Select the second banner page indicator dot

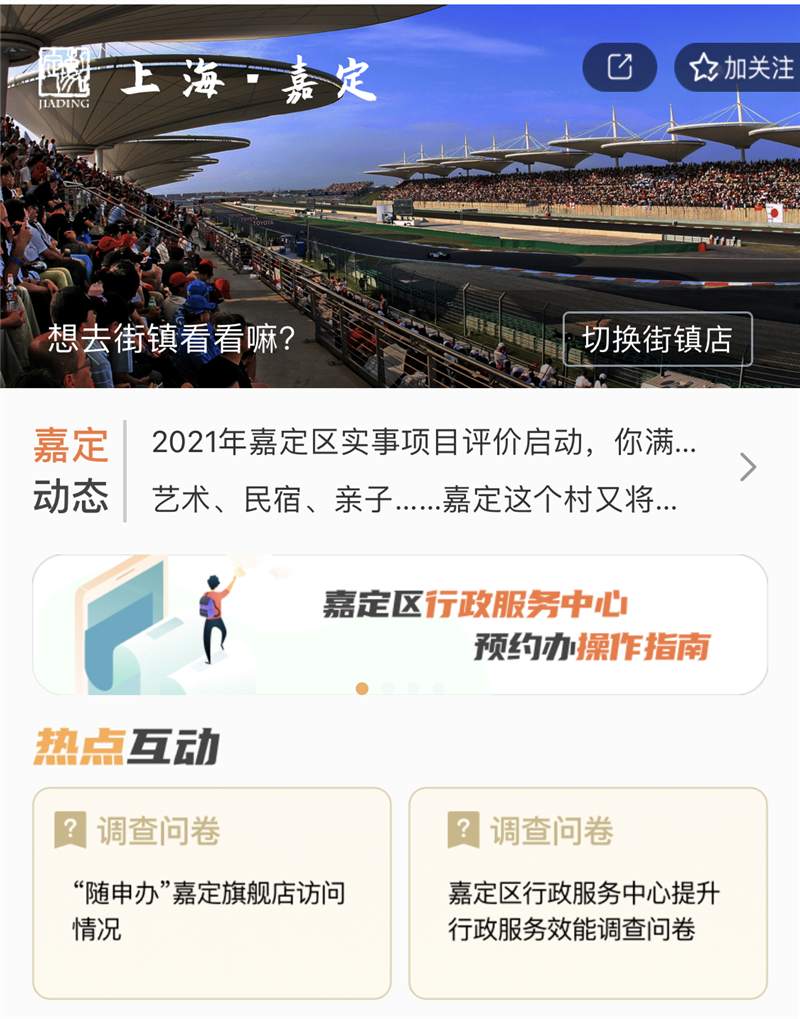(388, 688)
